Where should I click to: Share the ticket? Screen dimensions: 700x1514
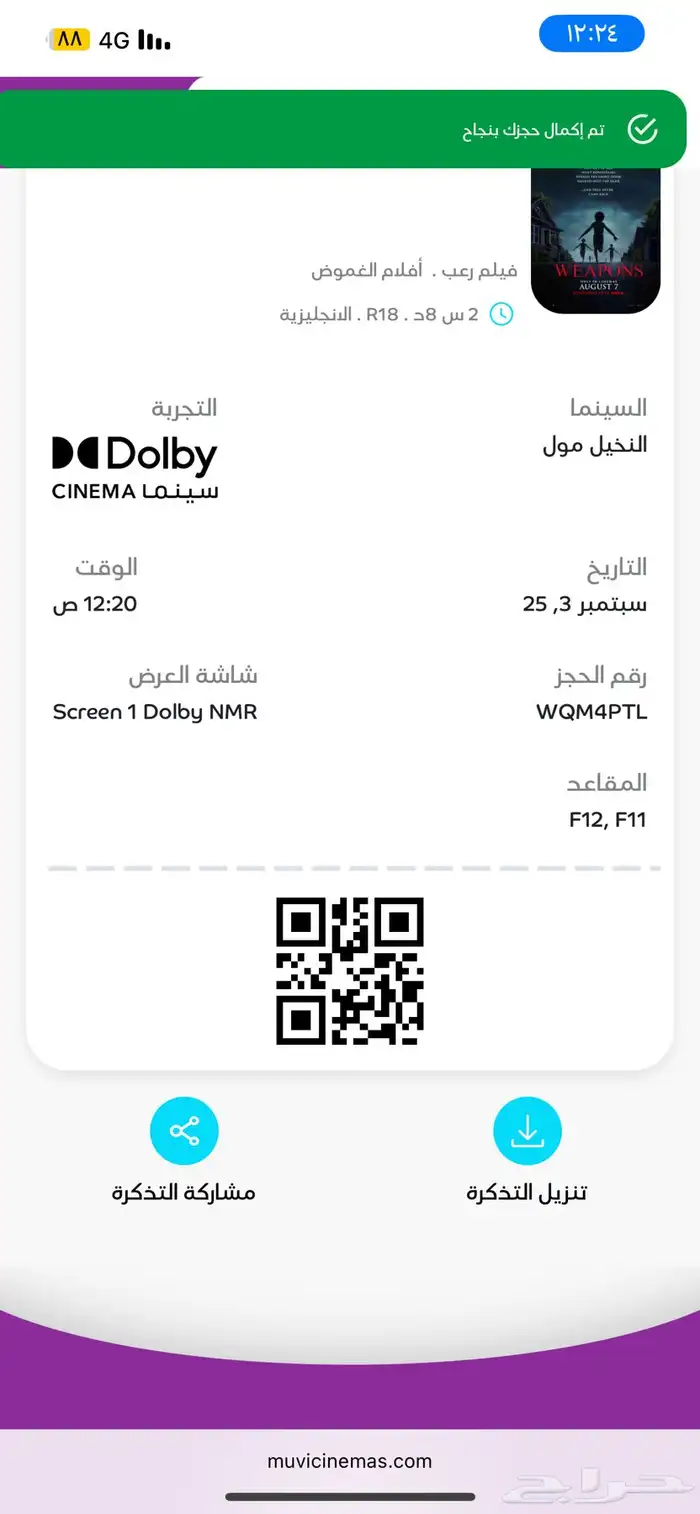pos(184,1131)
